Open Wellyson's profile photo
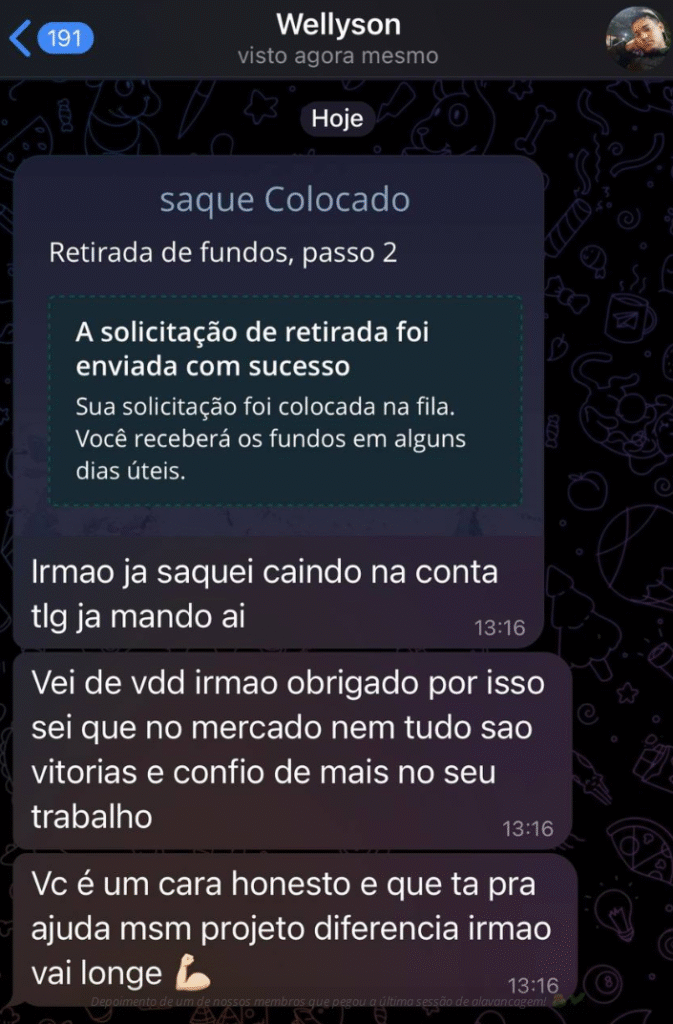 click(637, 39)
